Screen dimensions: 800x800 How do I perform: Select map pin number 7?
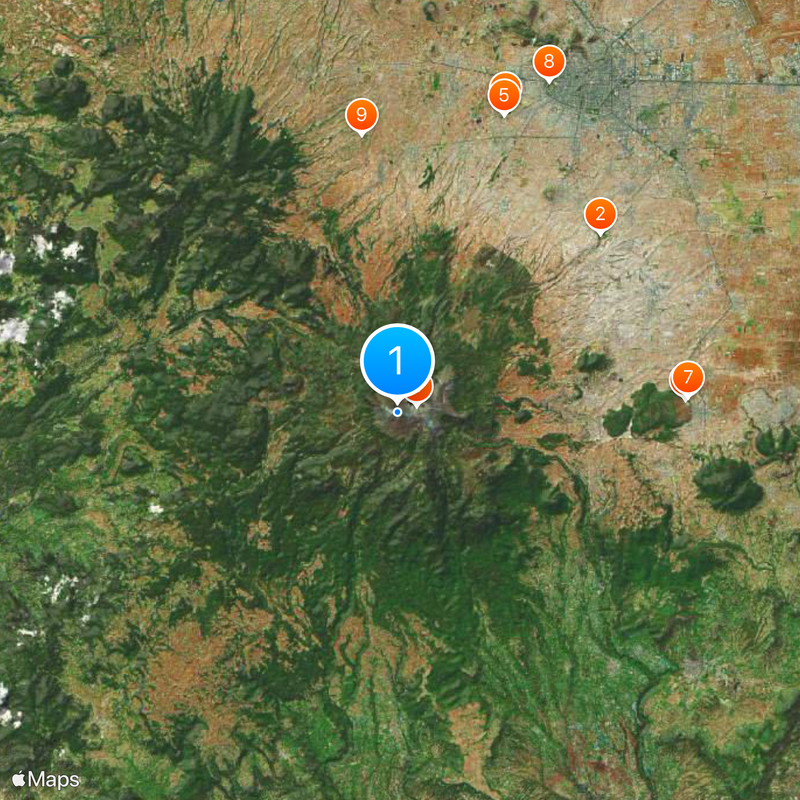pos(687,379)
